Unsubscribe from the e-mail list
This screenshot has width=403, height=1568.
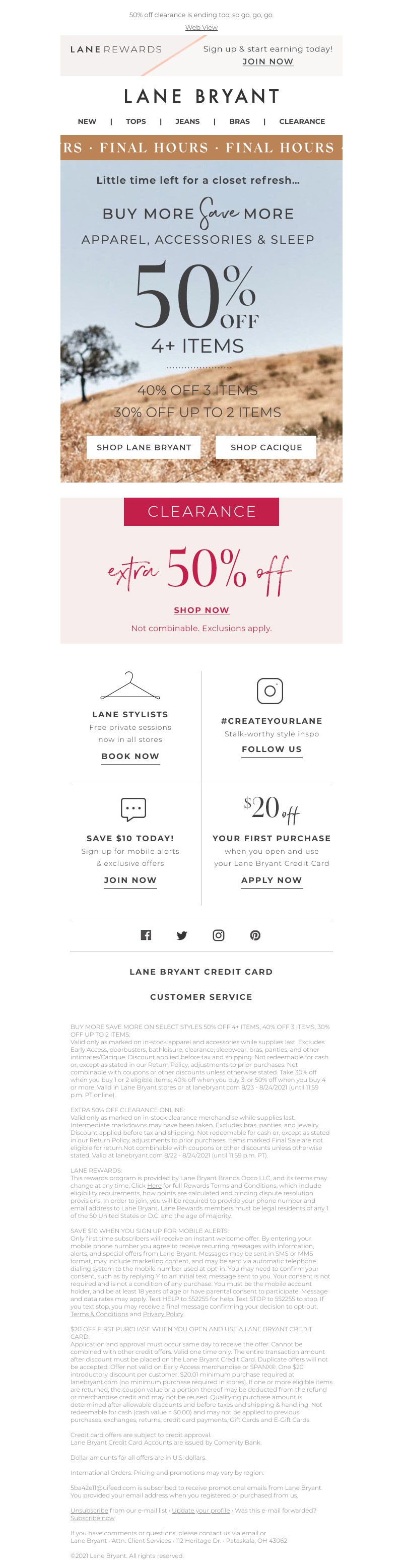coord(89,1510)
